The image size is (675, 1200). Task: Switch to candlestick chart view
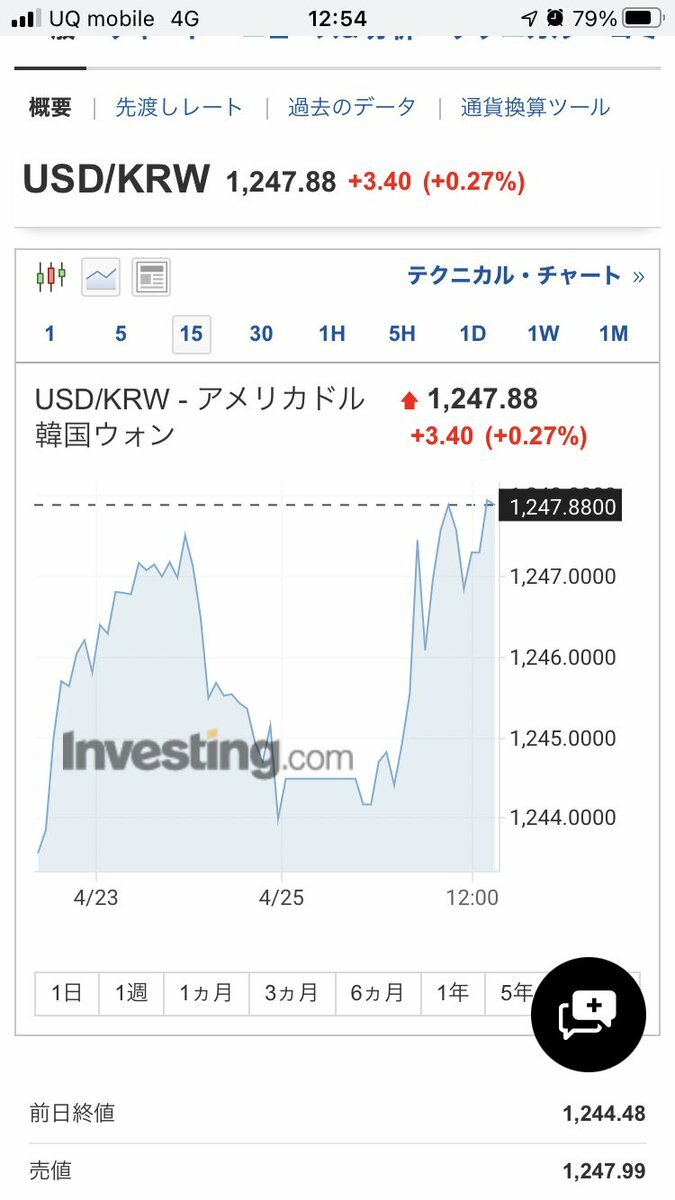50,276
